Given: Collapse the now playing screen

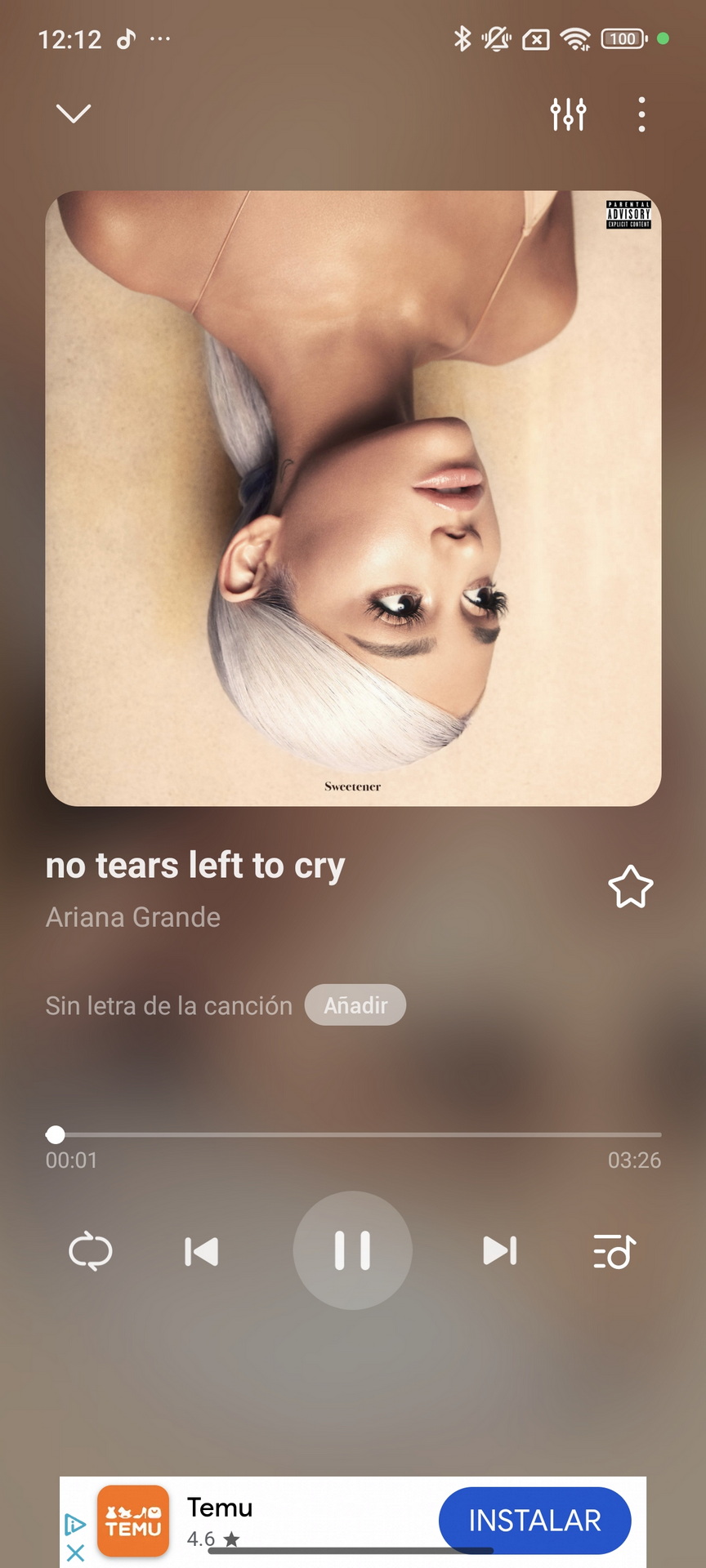Looking at the screenshot, I should 74,114.
